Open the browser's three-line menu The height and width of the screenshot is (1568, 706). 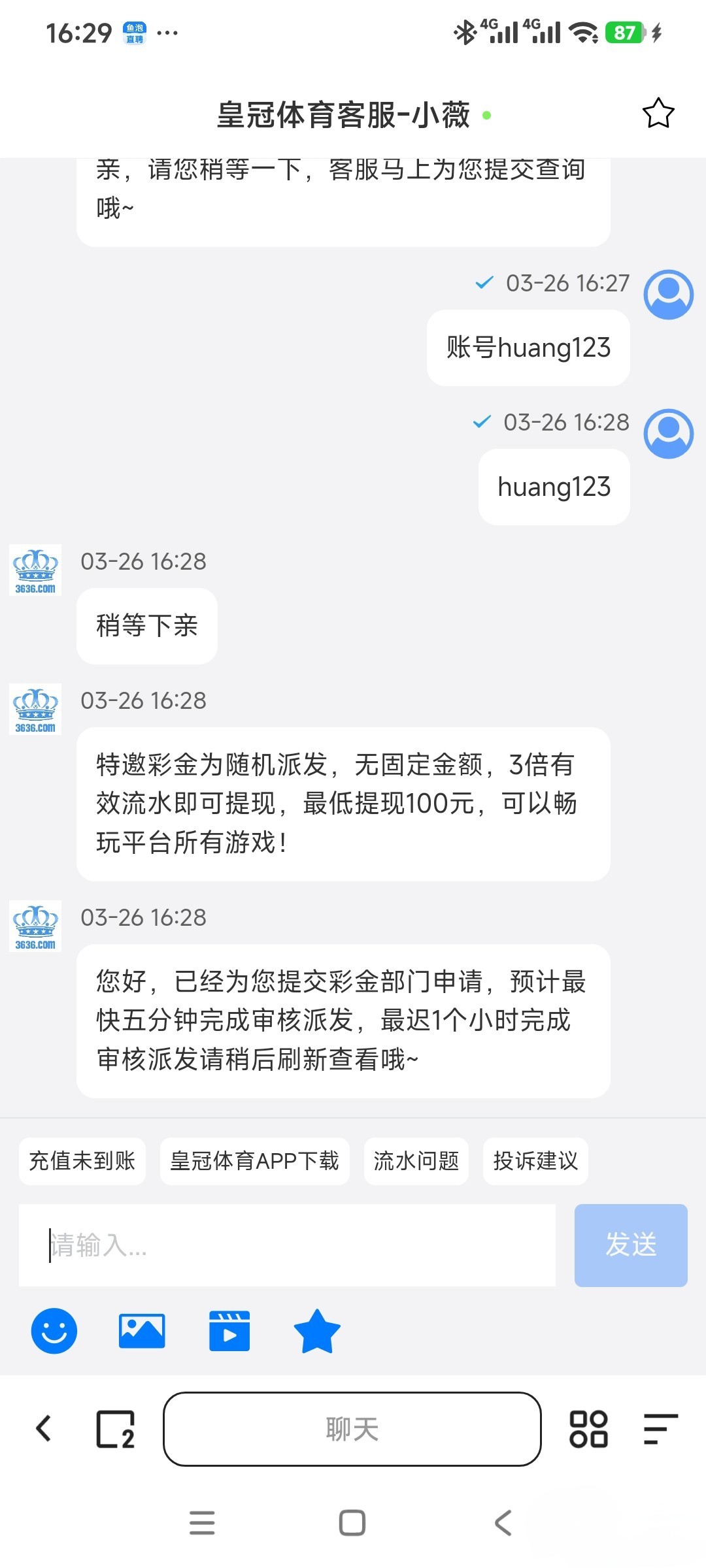point(660,1429)
